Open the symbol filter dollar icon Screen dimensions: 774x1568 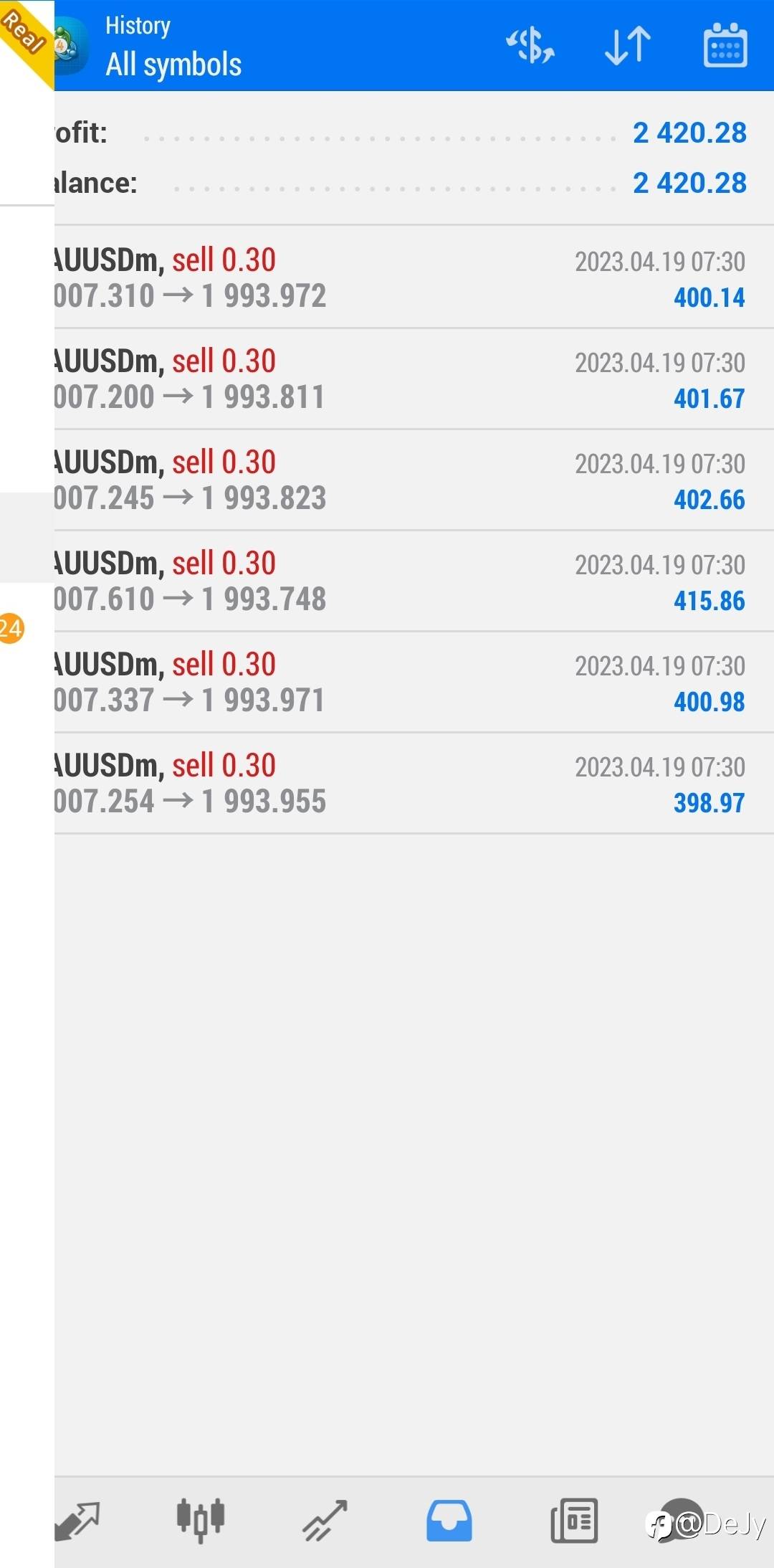pos(530,46)
